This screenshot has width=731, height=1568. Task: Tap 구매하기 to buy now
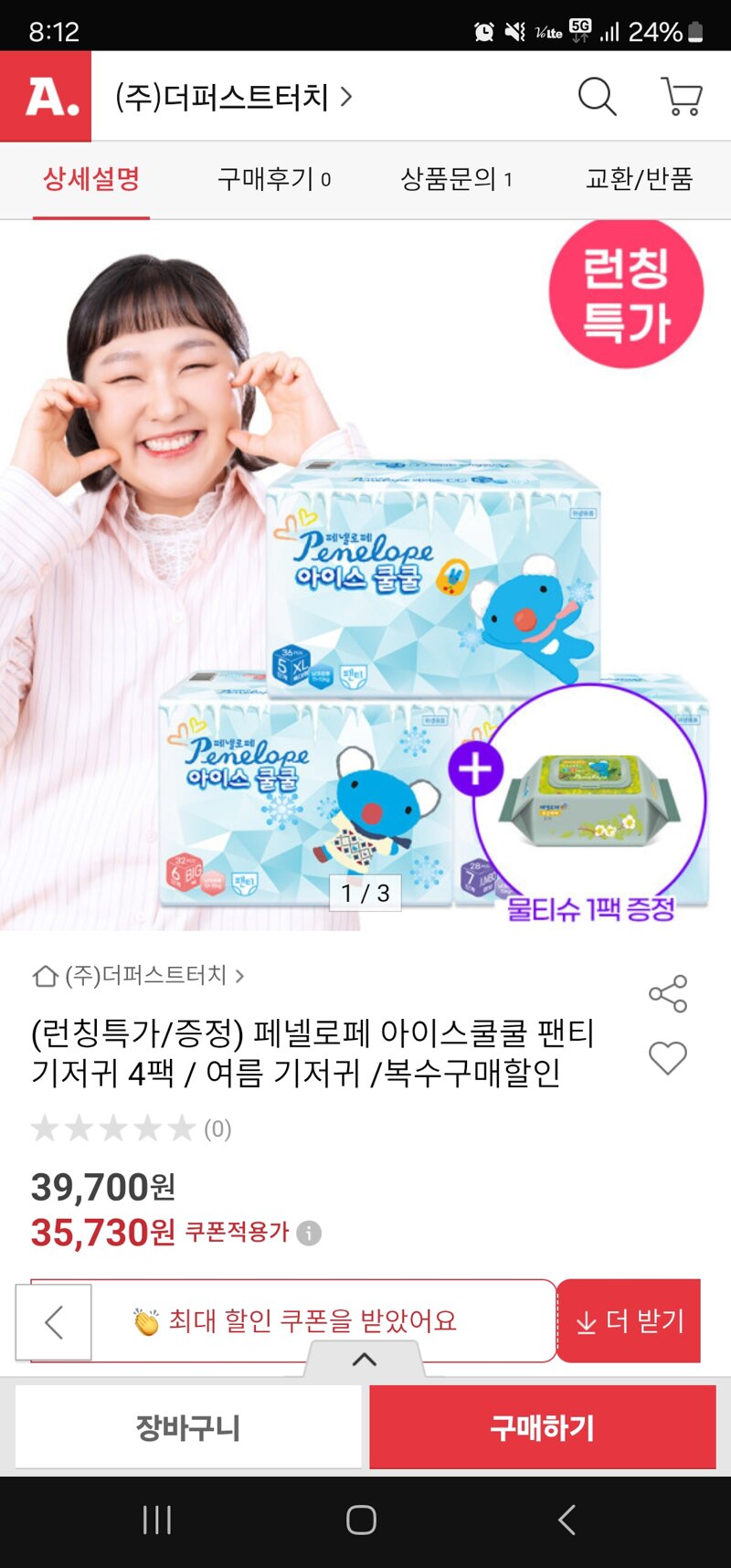tap(542, 1426)
